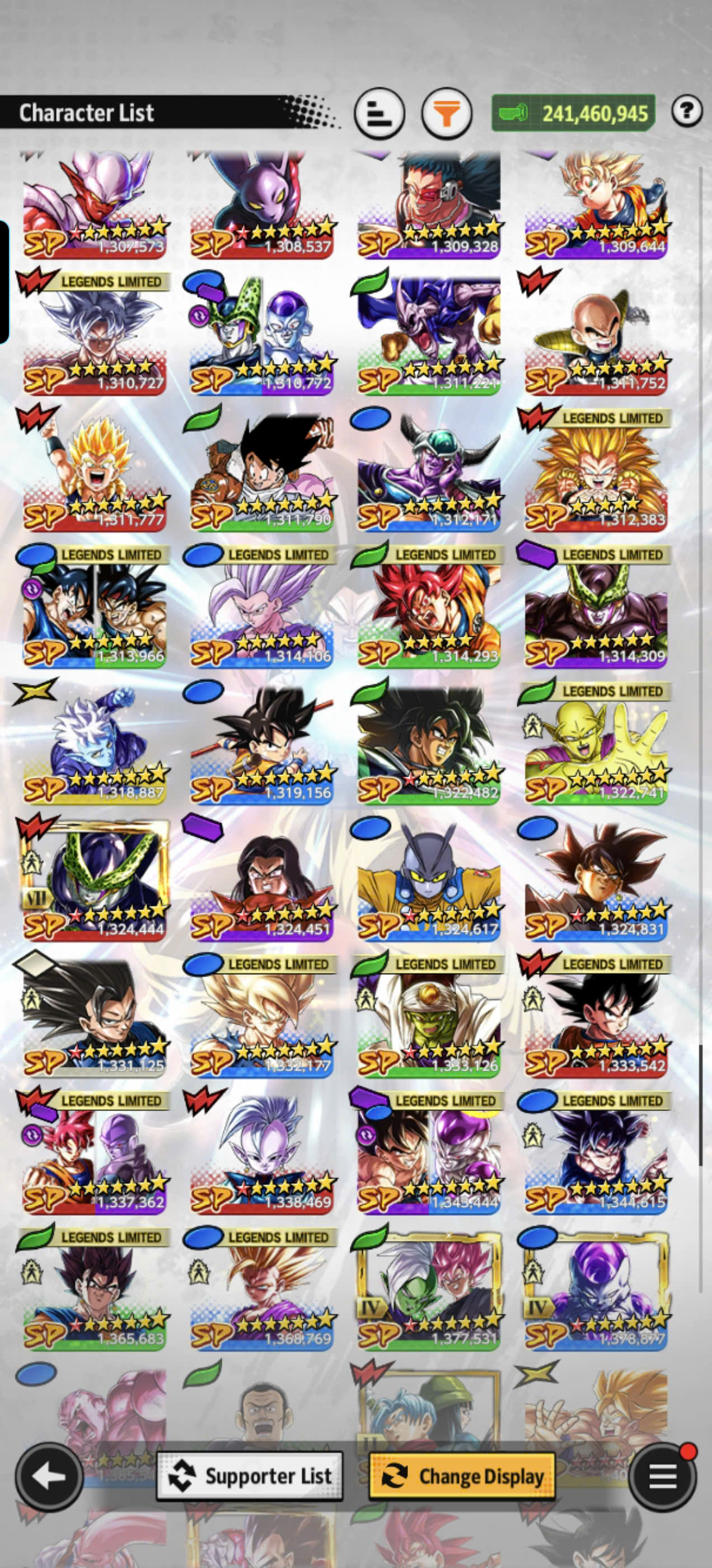Open the hamburger menu with red dot
This screenshot has height=1568, width=712.
pos(663,1476)
